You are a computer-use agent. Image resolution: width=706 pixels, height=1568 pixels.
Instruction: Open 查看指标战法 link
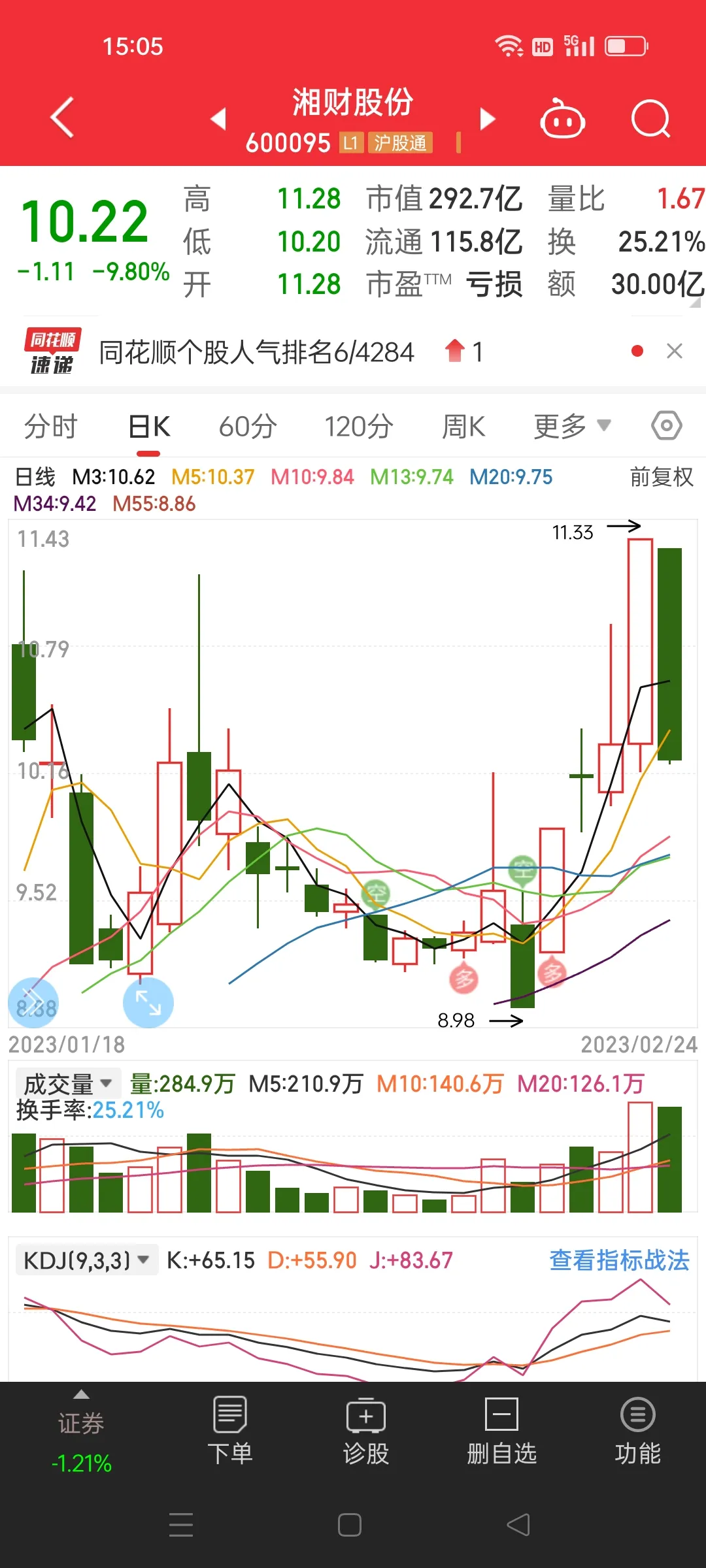[x=619, y=1260]
